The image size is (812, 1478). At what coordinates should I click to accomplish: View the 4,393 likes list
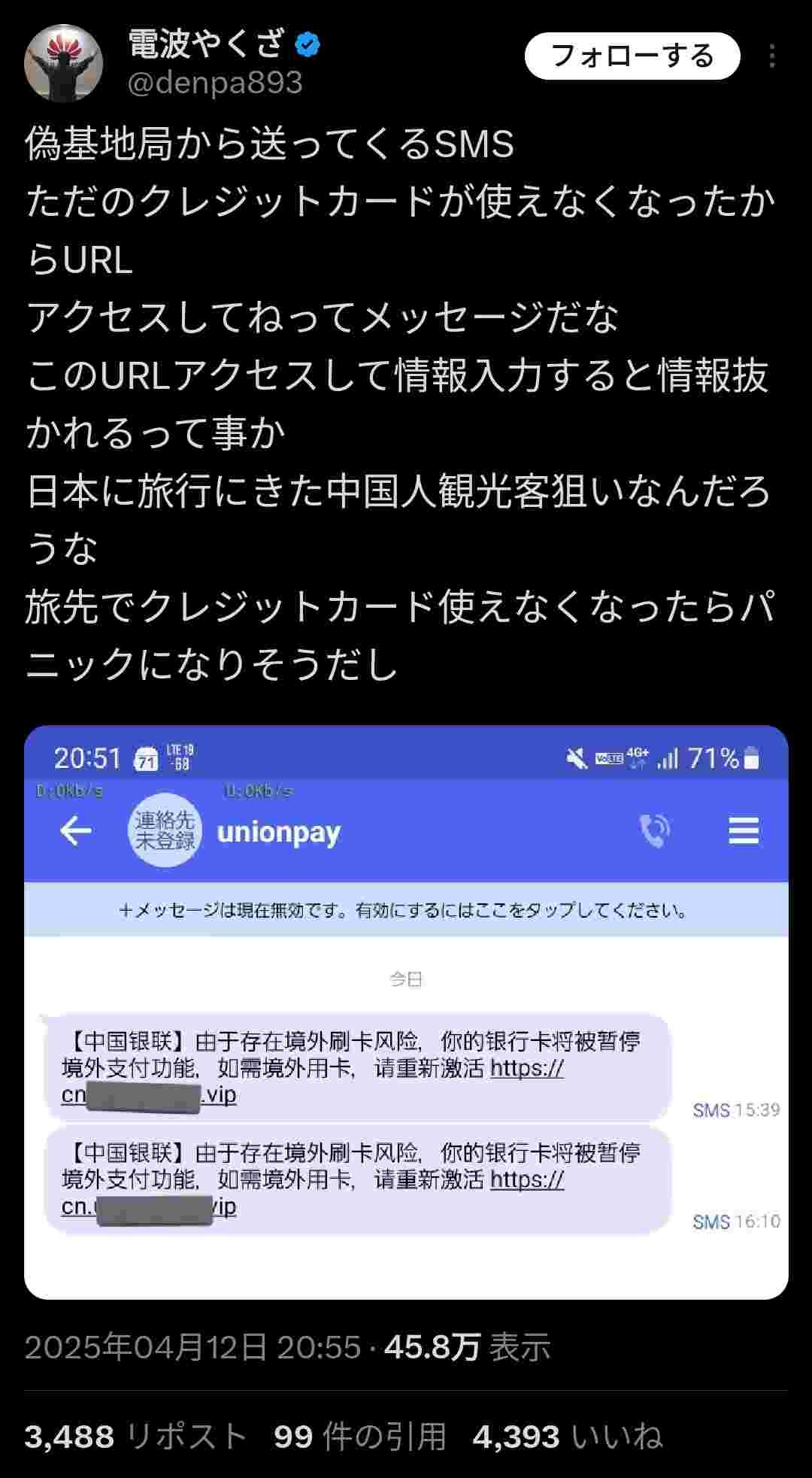click(568, 1437)
